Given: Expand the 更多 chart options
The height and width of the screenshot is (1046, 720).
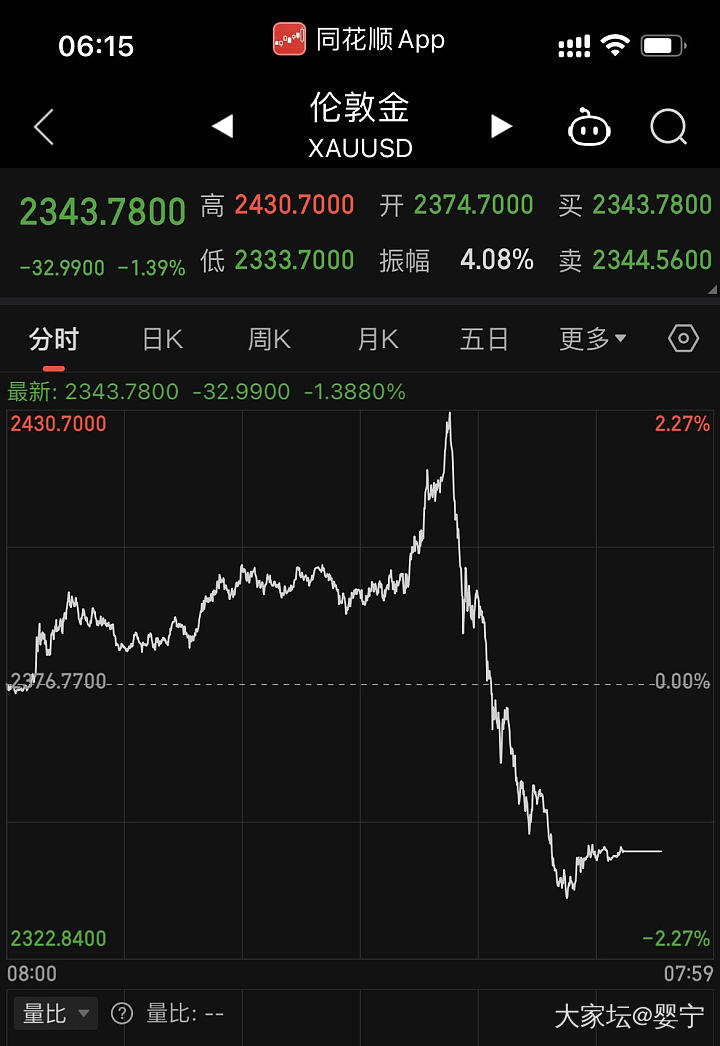Looking at the screenshot, I should (x=592, y=340).
